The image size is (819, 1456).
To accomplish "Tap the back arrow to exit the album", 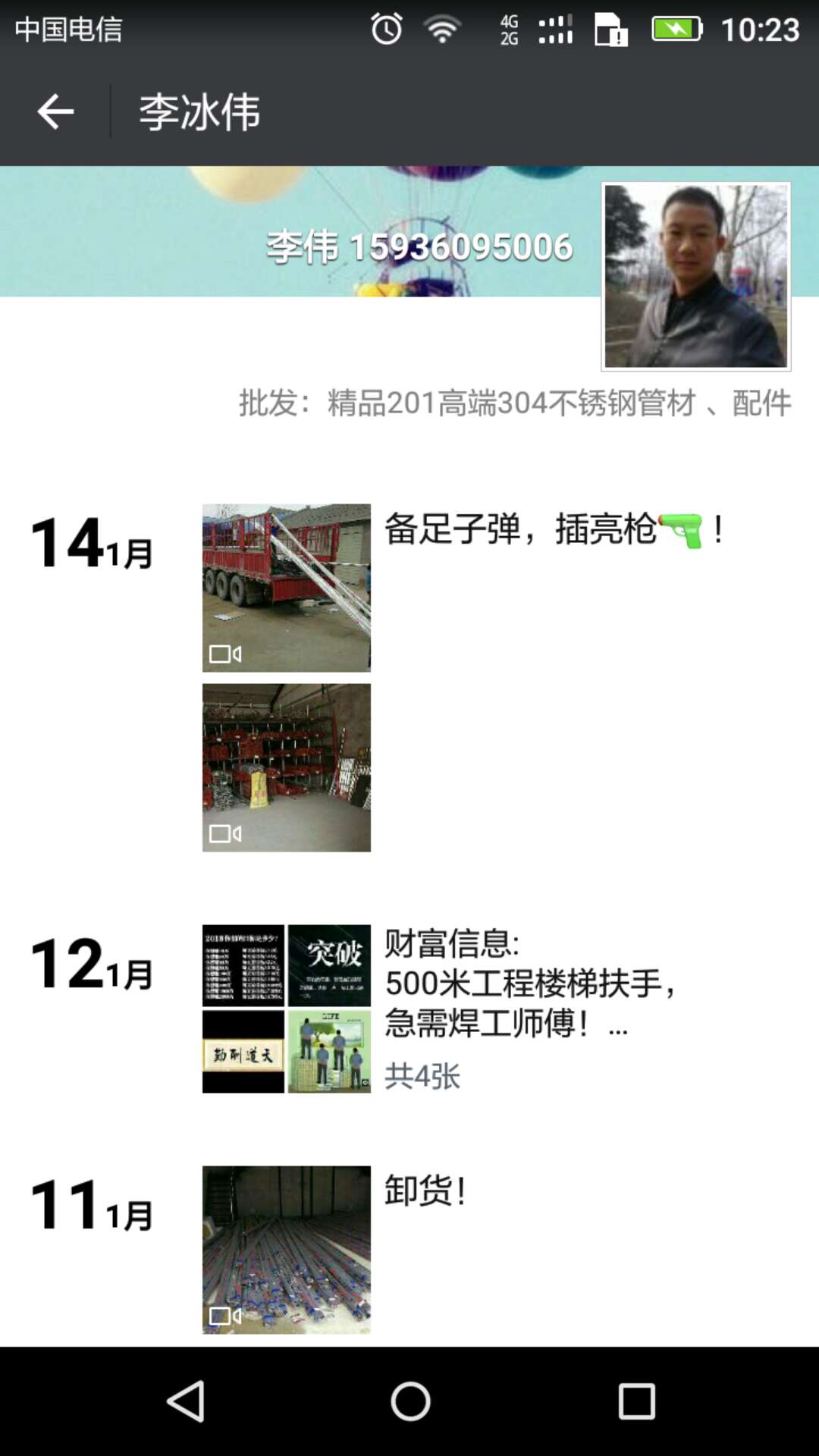I will [53, 110].
